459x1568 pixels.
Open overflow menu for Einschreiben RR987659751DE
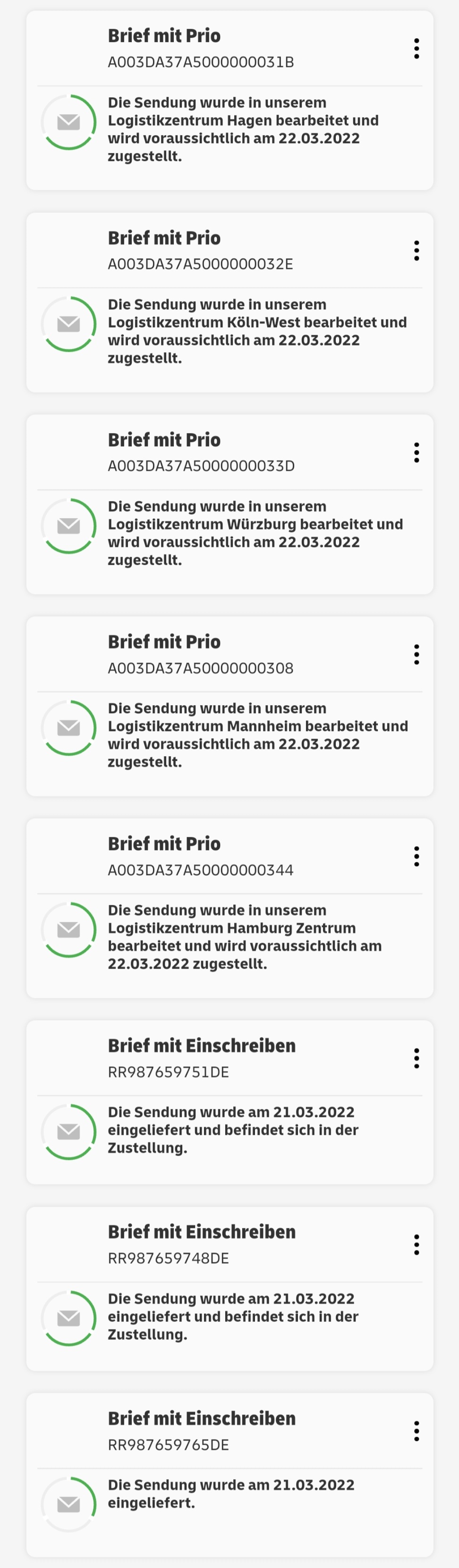pos(416,1058)
